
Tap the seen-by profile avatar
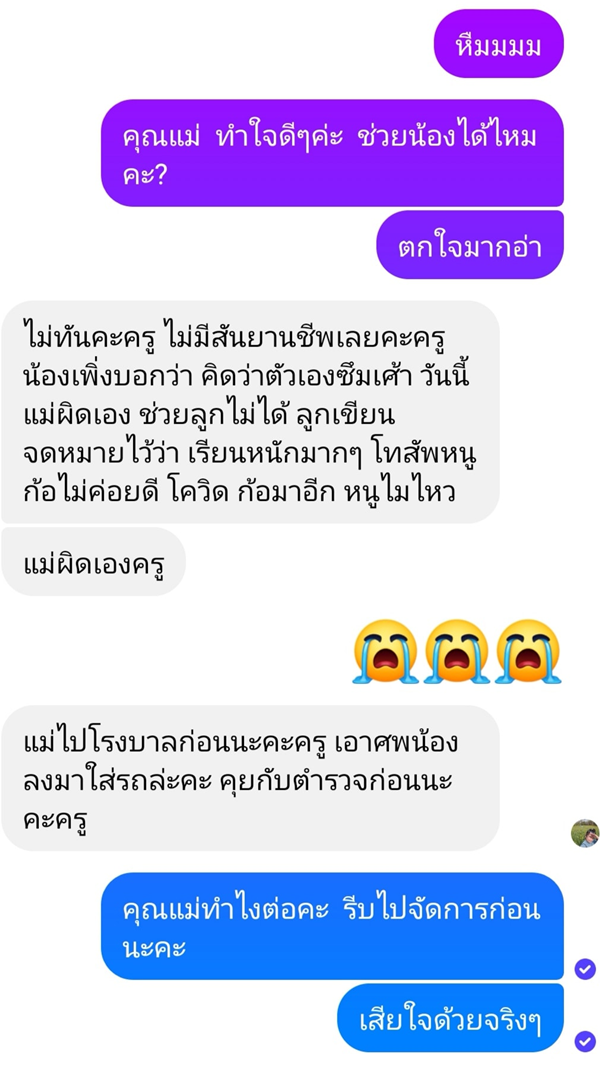[x=585, y=833]
